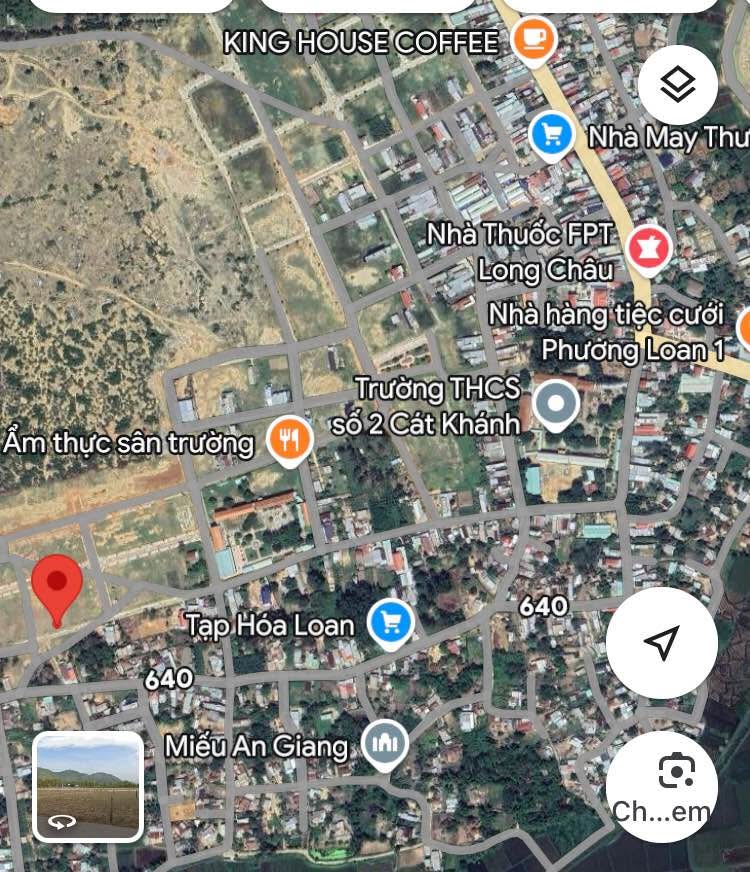Select the Nhà May shopping marker
The width and height of the screenshot is (750, 872).
coord(551,134)
